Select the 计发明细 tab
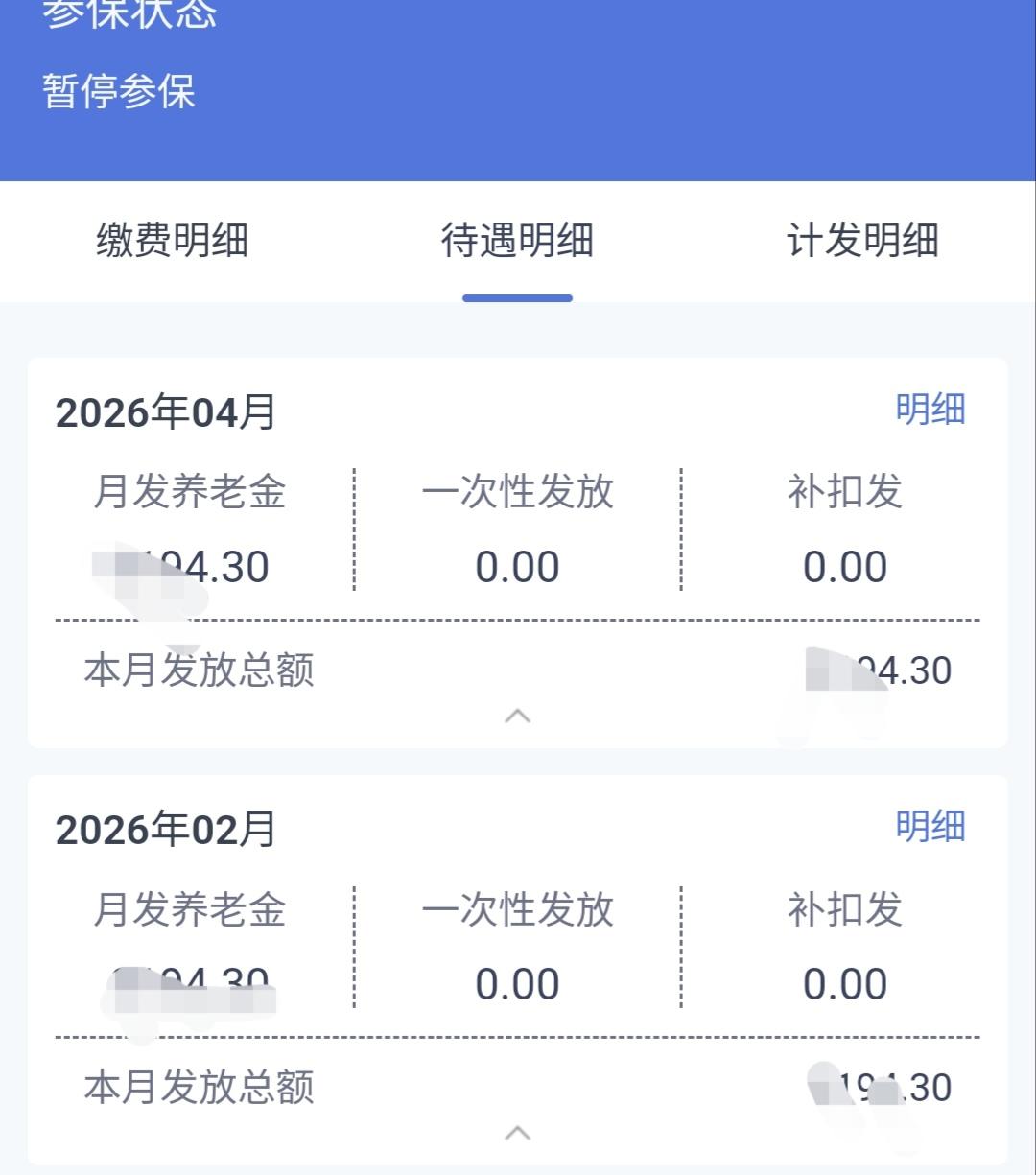The height and width of the screenshot is (1175, 1036). (862, 241)
